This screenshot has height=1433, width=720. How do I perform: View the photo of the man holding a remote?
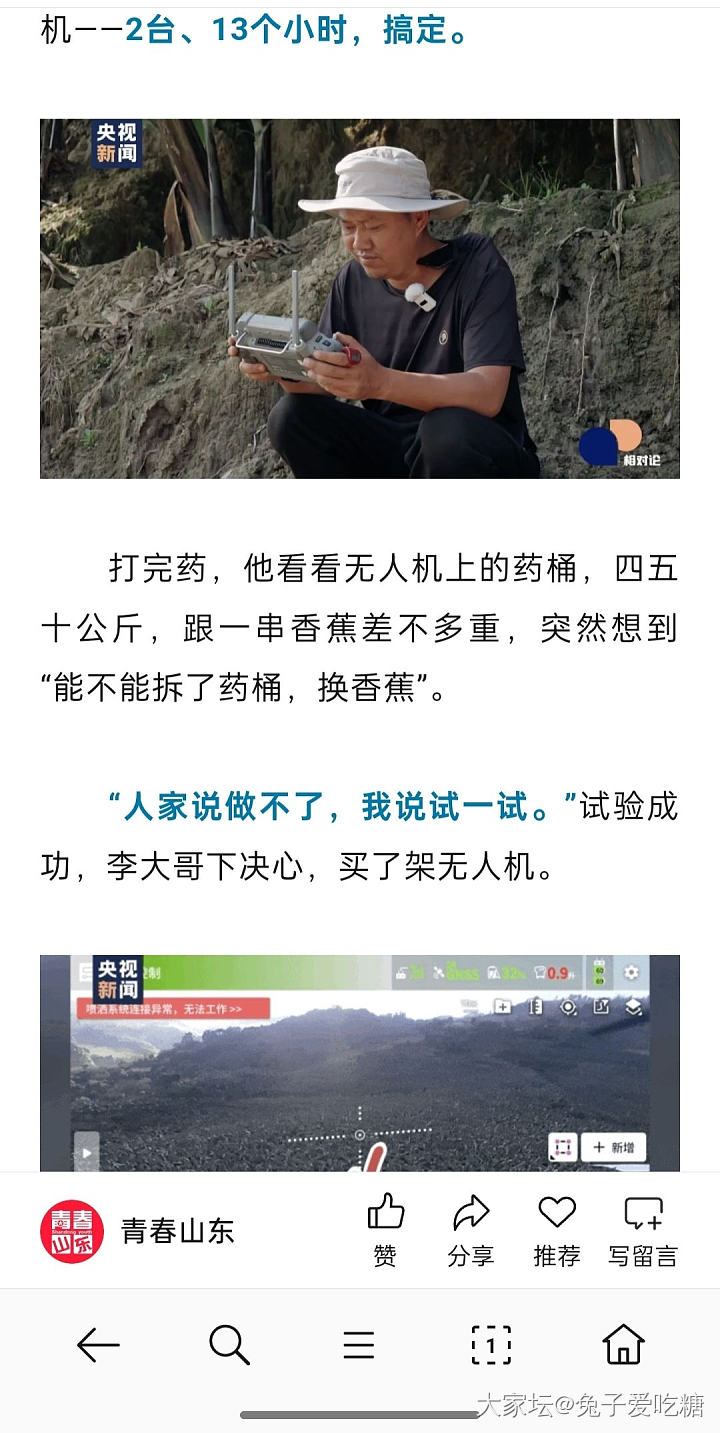[360, 298]
